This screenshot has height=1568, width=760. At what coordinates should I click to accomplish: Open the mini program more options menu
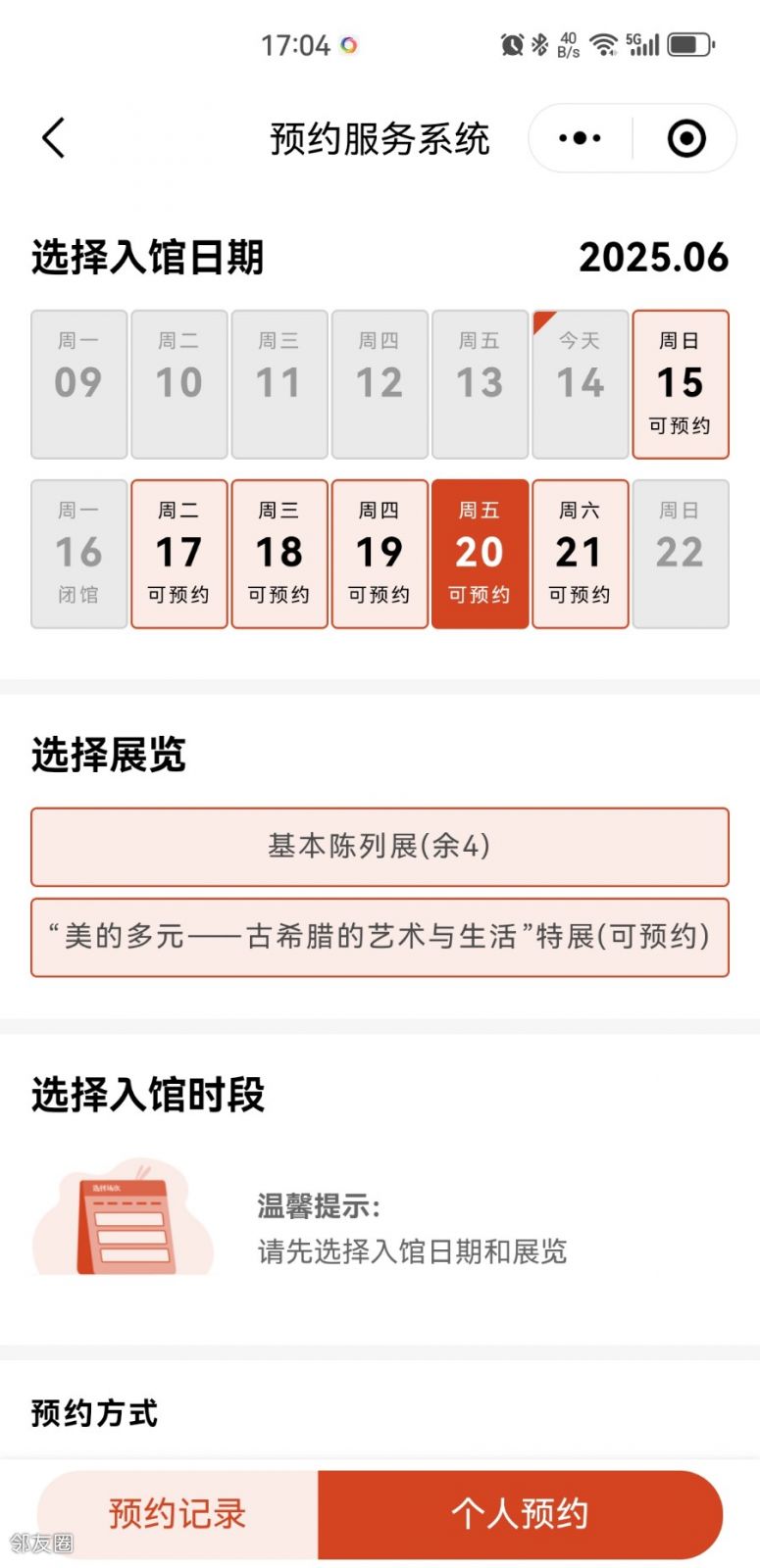click(x=580, y=138)
